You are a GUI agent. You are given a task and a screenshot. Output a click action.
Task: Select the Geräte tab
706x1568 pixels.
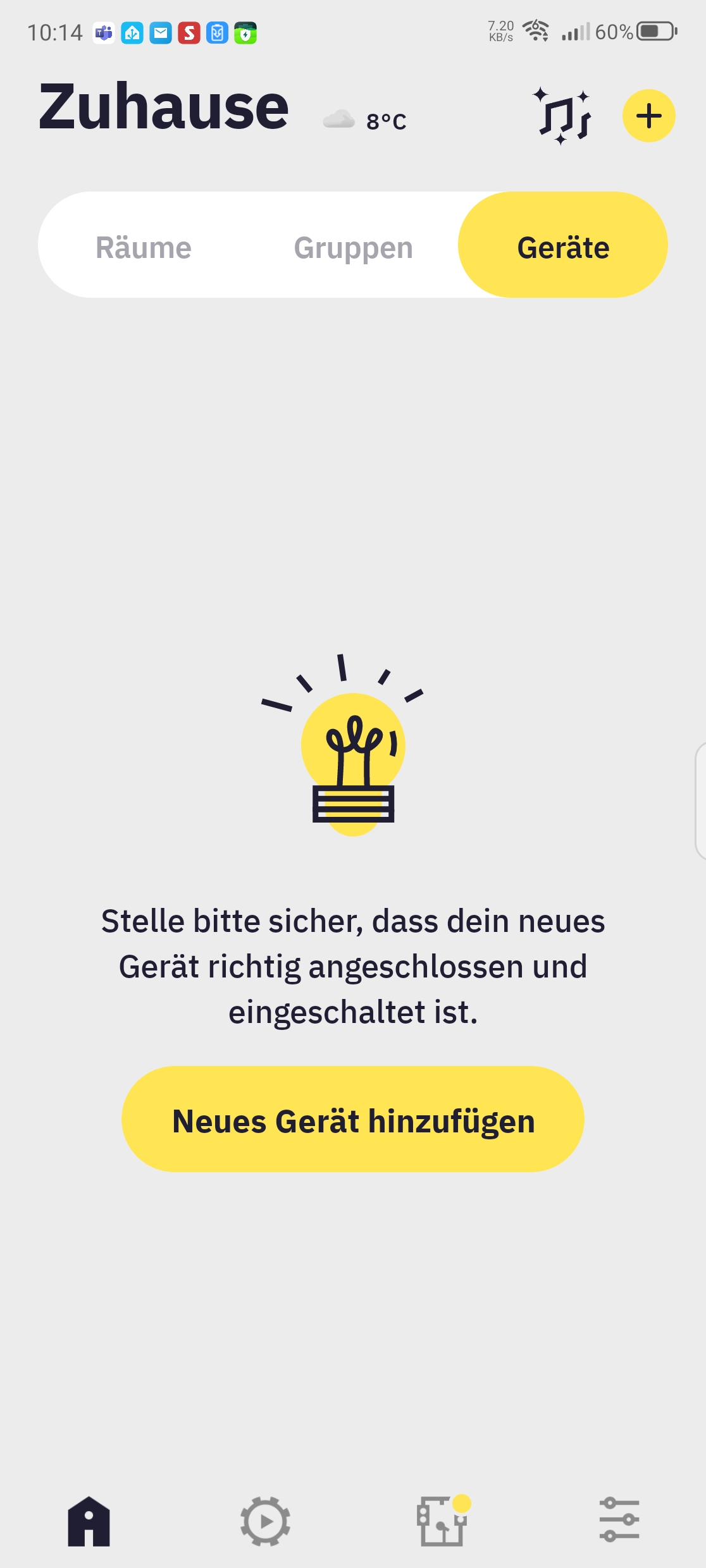click(563, 247)
